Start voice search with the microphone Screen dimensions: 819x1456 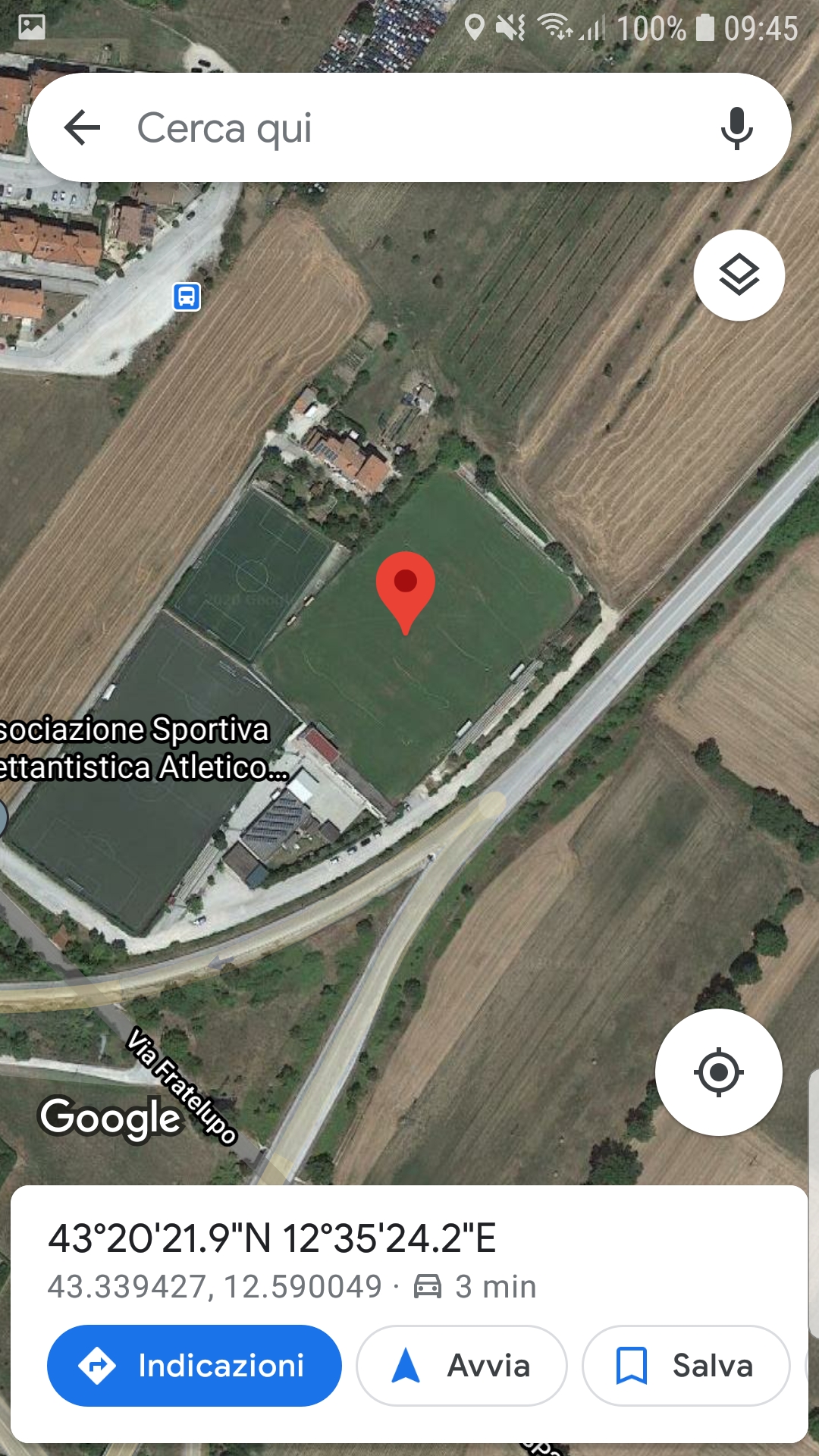click(x=736, y=127)
